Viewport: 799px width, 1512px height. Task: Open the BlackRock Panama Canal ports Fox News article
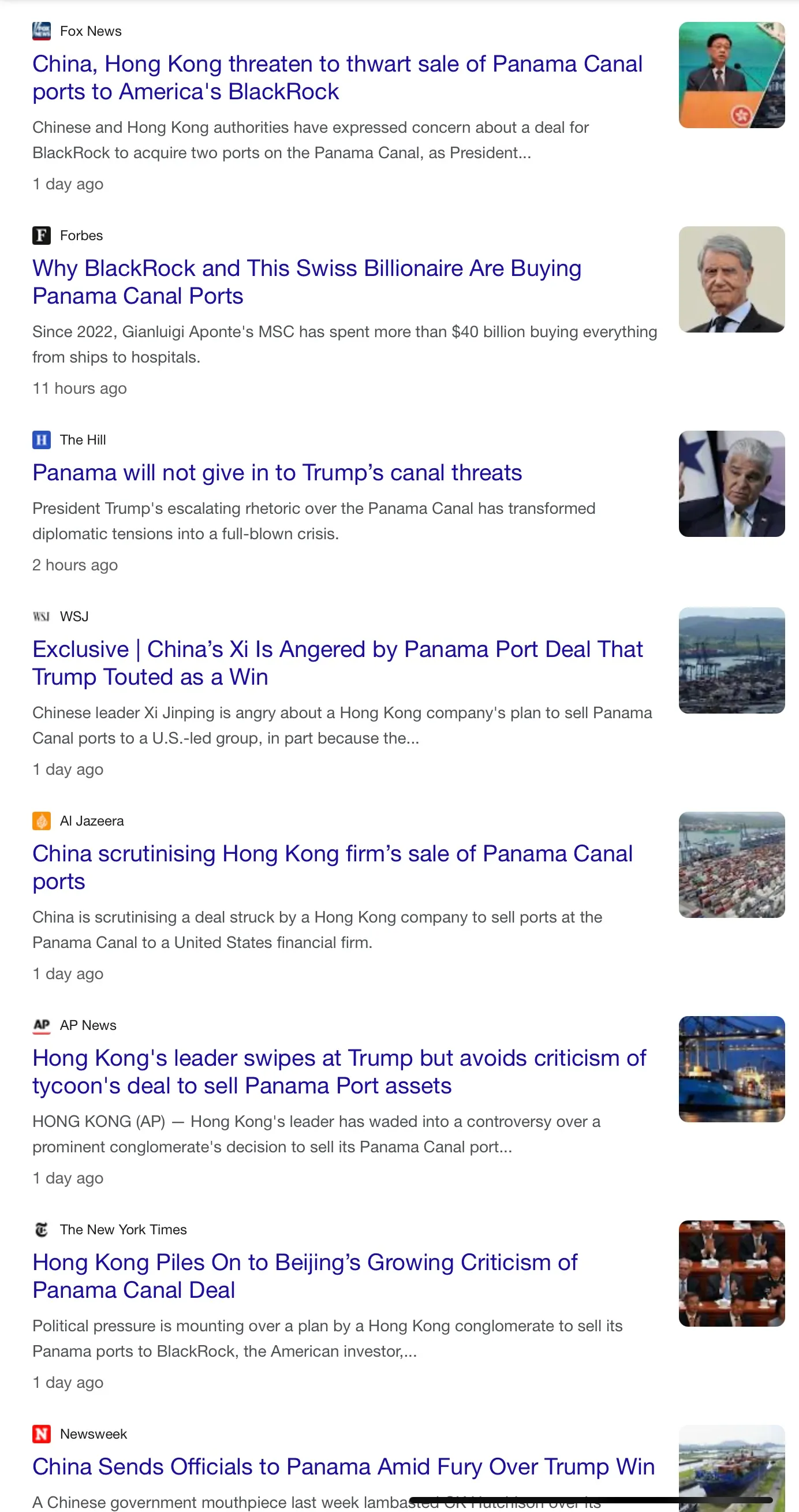(x=338, y=77)
